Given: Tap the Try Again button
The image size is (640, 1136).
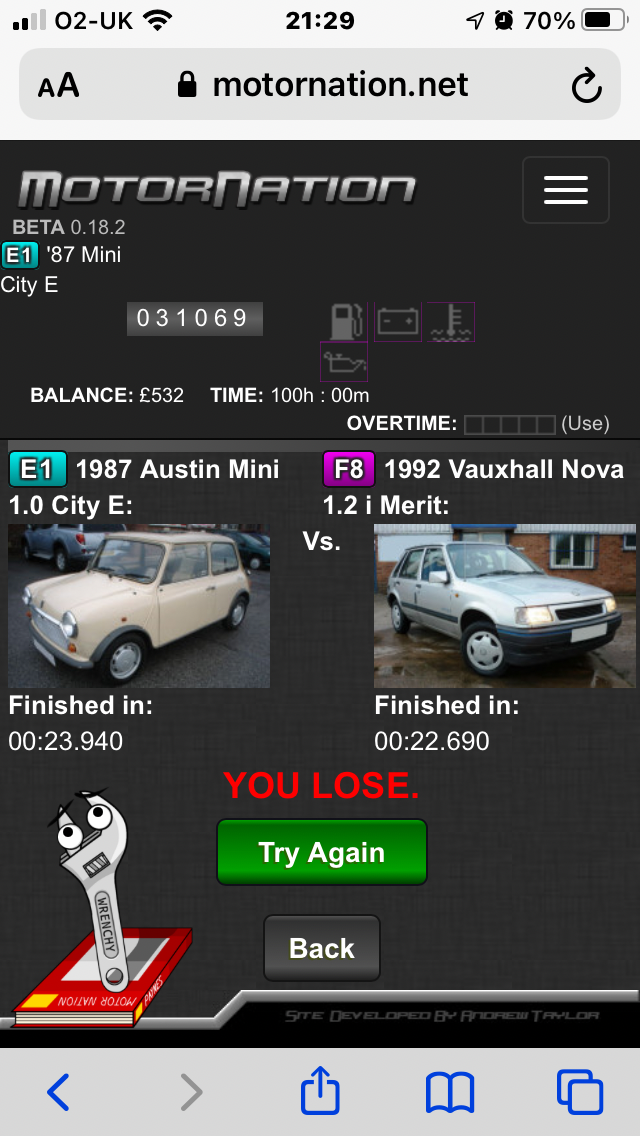Looking at the screenshot, I should (322, 852).
